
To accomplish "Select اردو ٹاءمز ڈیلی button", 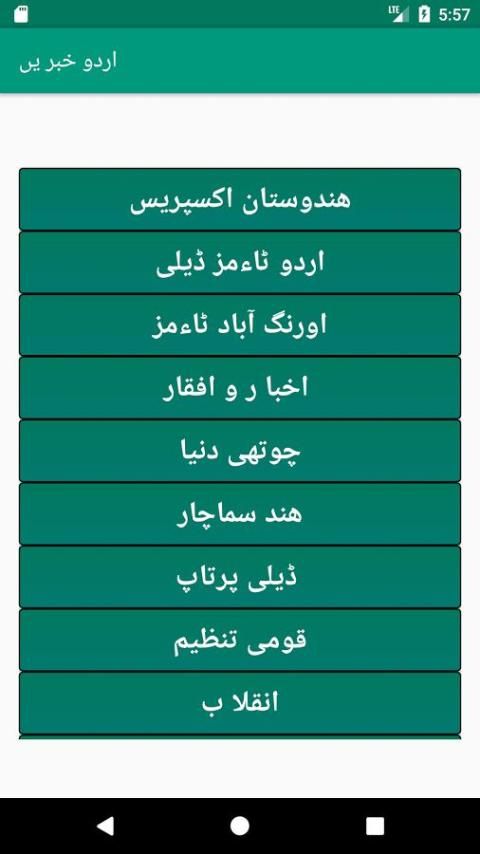I will [x=240, y=263].
